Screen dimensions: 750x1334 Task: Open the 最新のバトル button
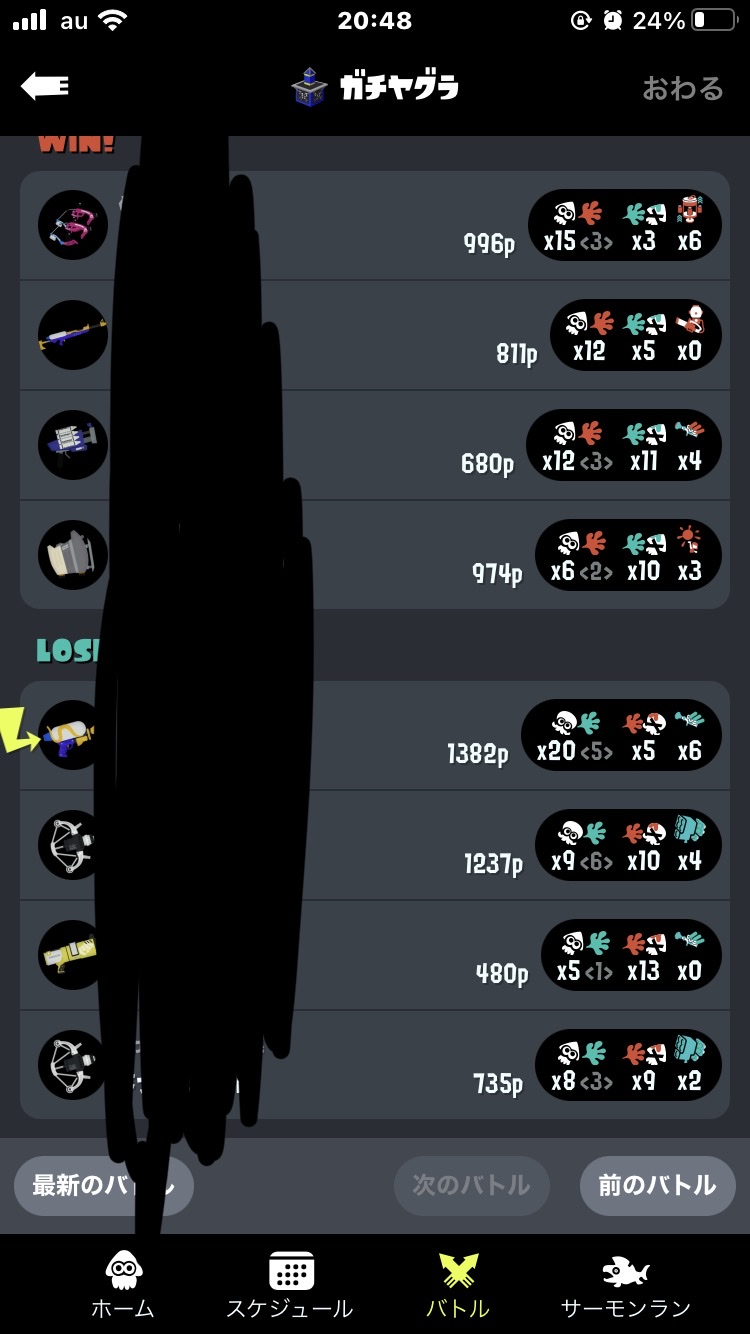pos(104,1186)
